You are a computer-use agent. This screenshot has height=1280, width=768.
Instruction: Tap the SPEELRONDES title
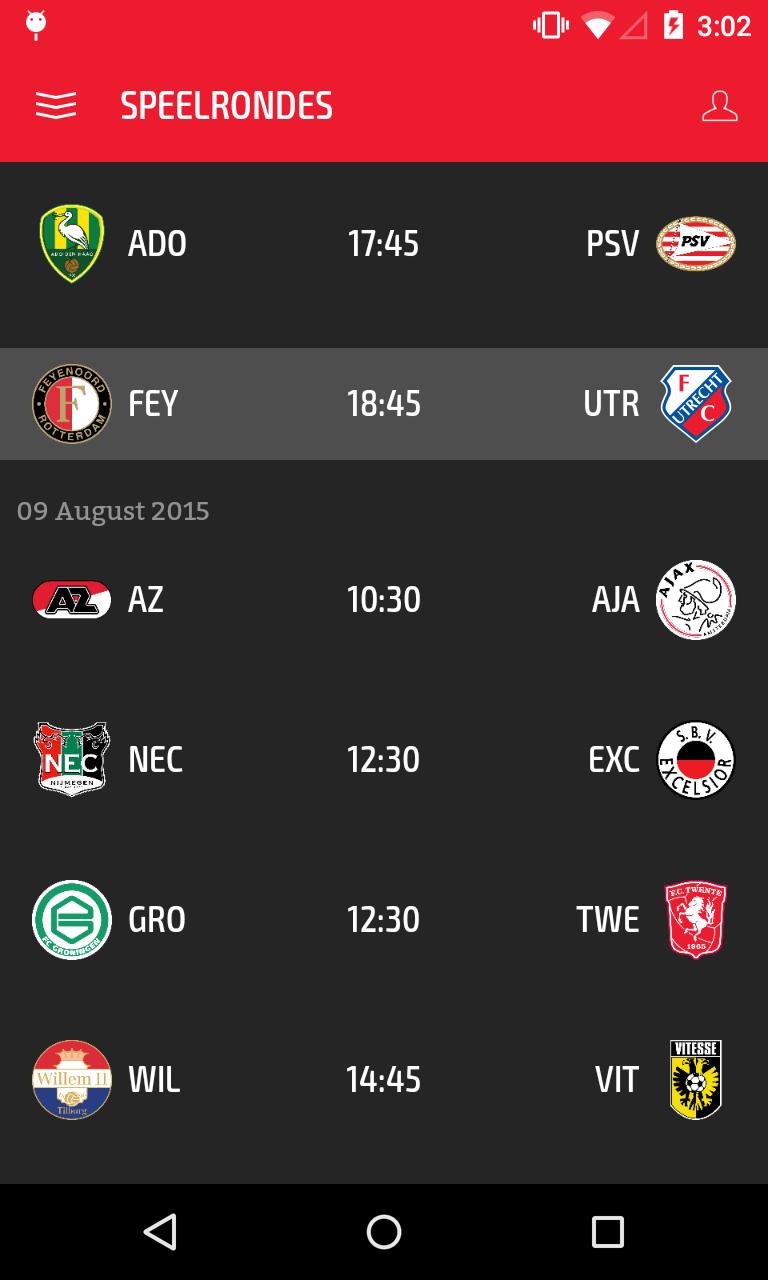tap(227, 104)
